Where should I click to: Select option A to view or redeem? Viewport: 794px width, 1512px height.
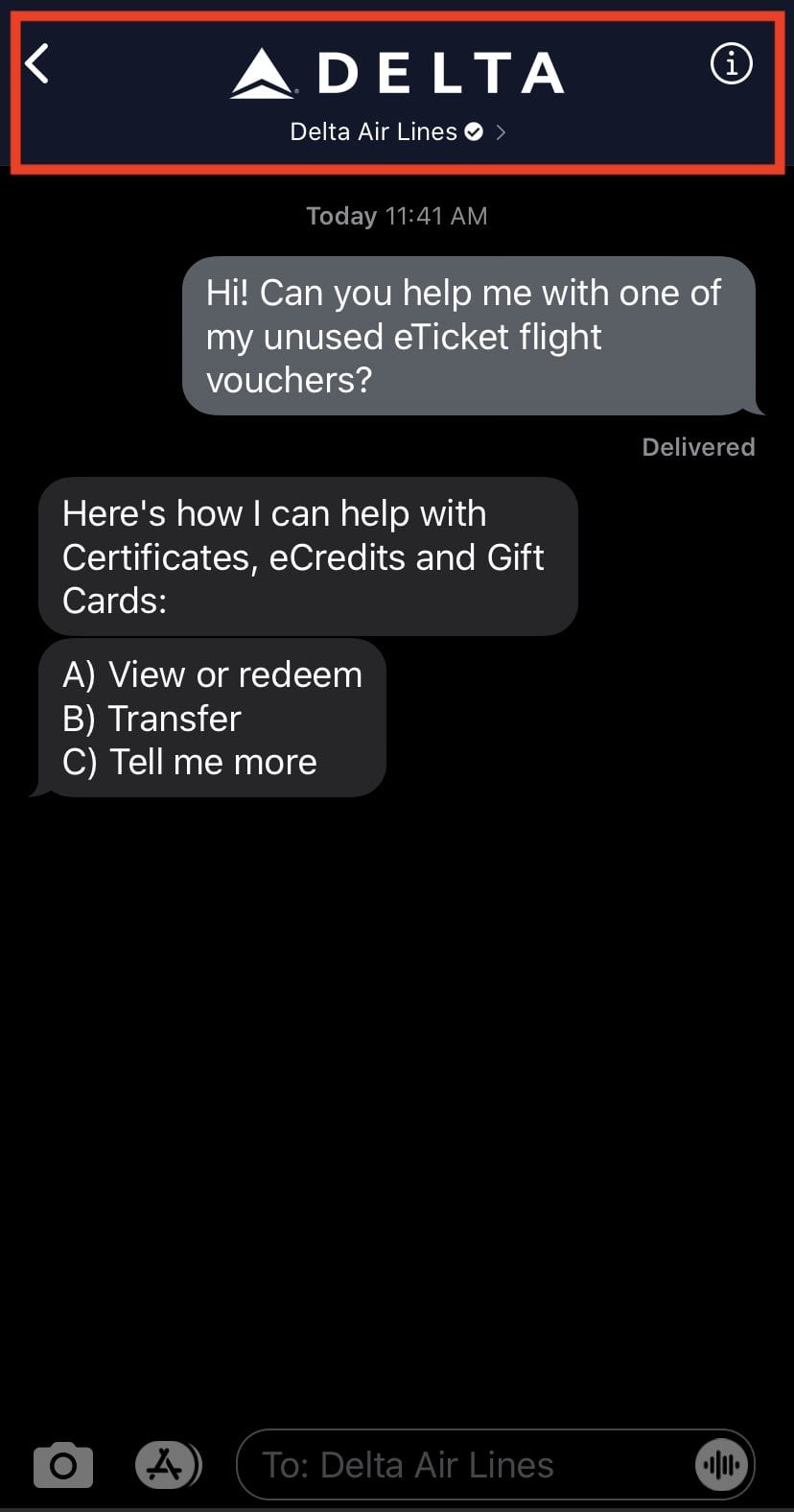(x=212, y=674)
